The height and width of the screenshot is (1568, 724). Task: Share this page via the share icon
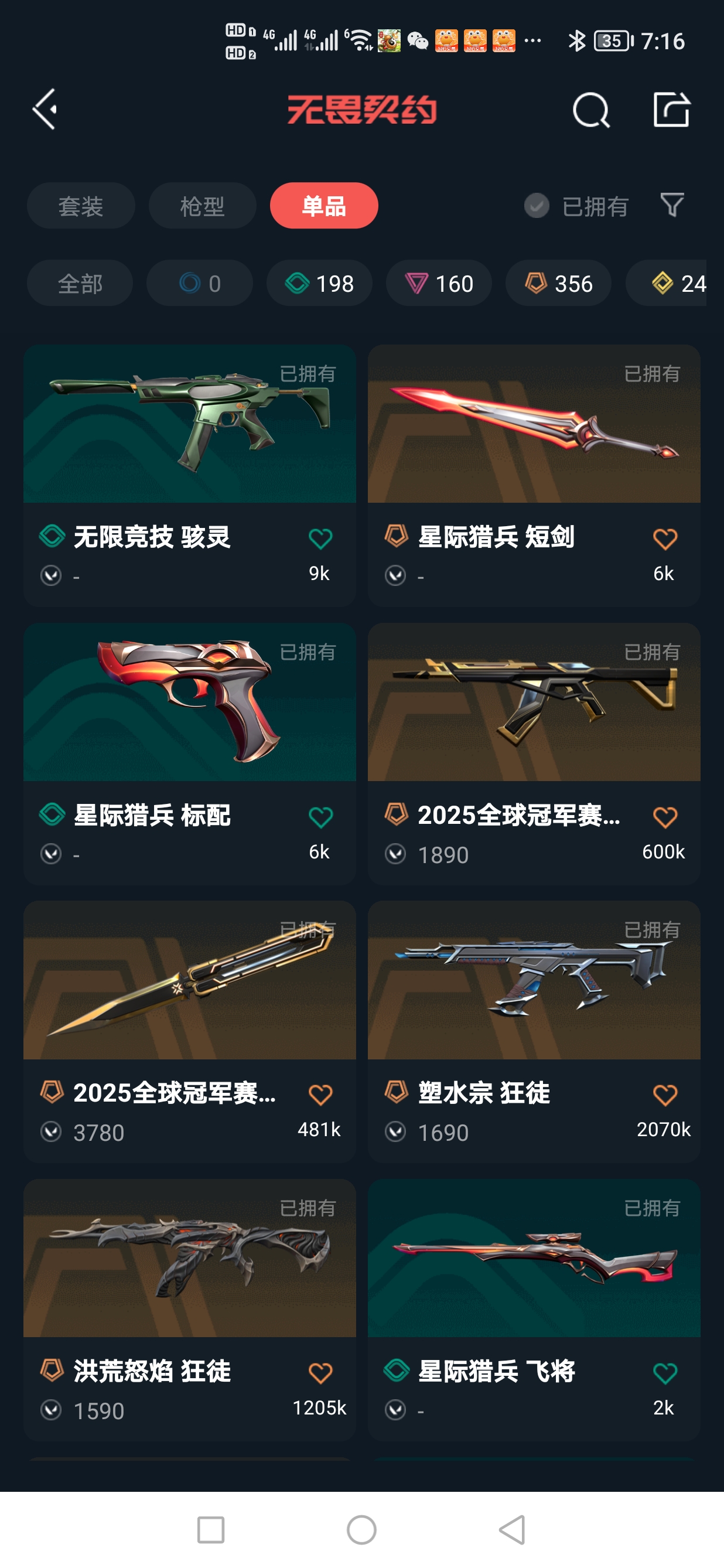pyautogui.click(x=671, y=110)
